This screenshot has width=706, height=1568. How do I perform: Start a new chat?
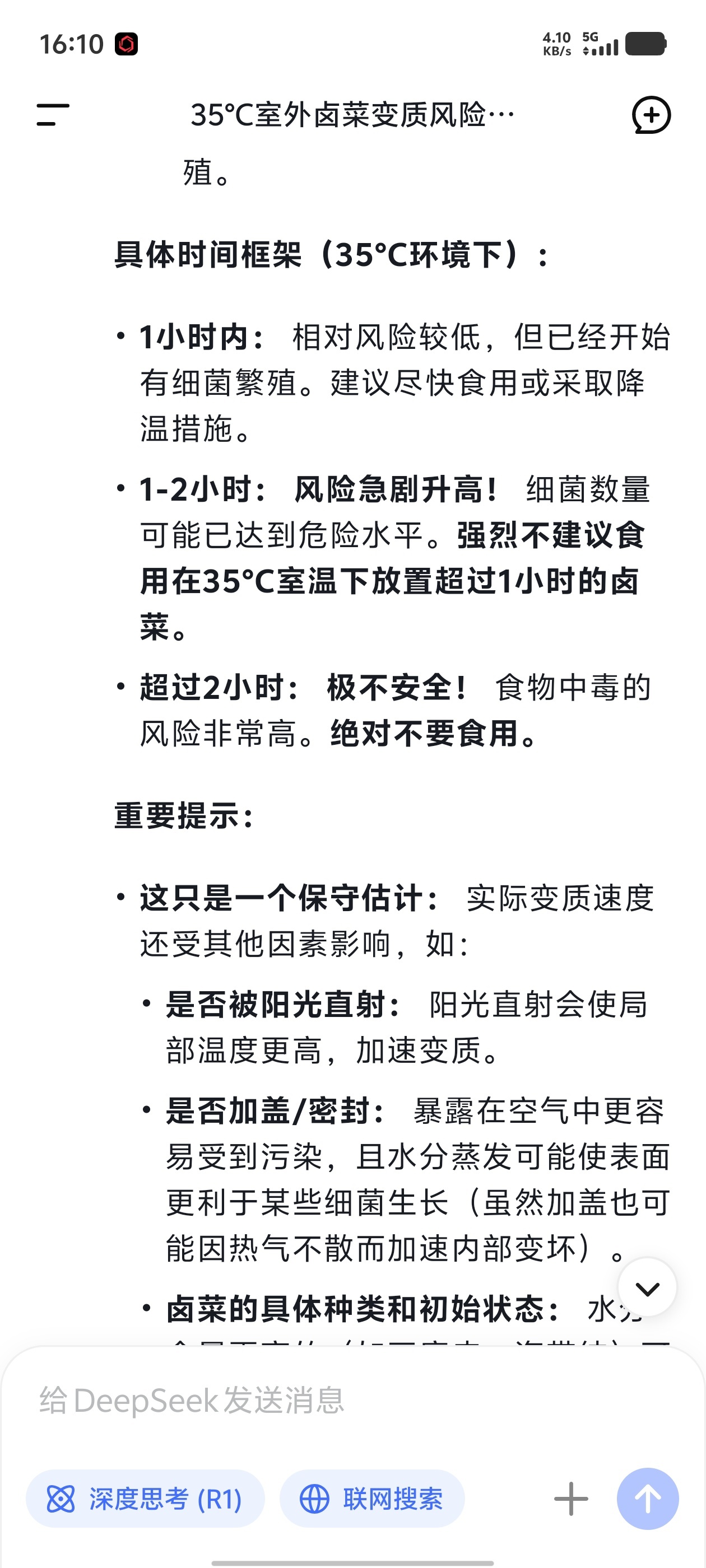coord(651,115)
